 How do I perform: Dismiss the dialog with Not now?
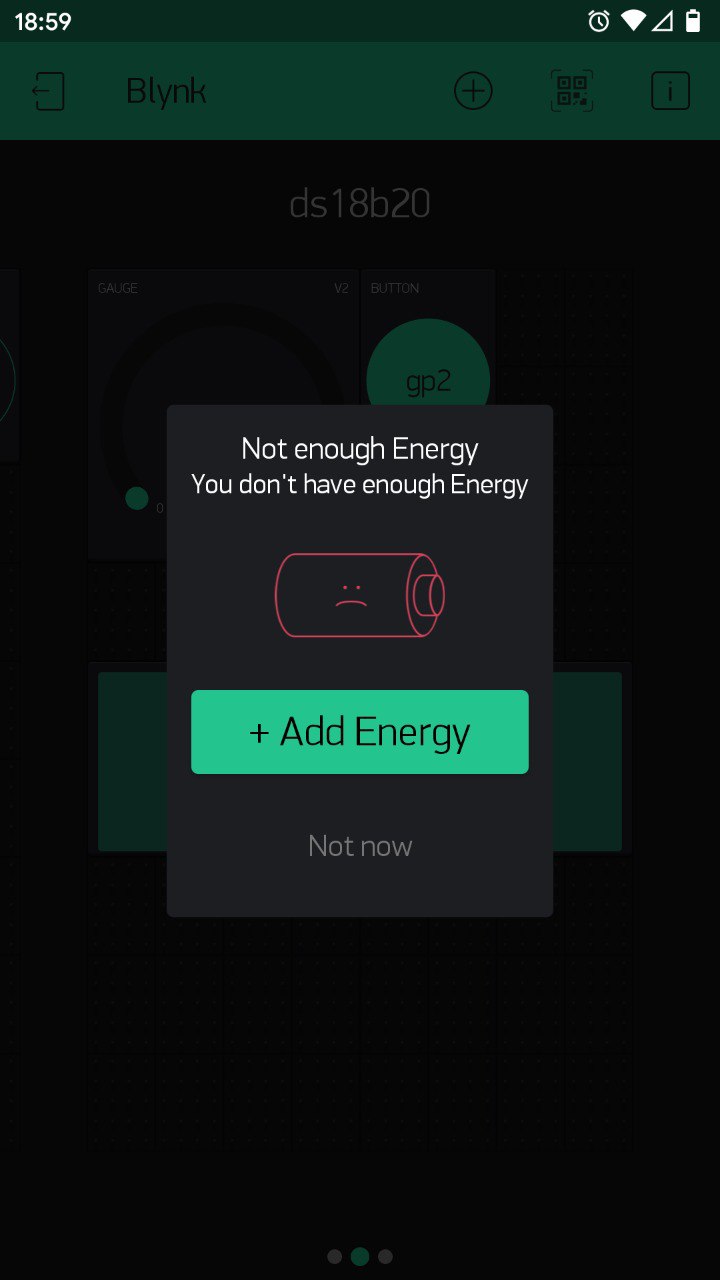coord(360,846)
